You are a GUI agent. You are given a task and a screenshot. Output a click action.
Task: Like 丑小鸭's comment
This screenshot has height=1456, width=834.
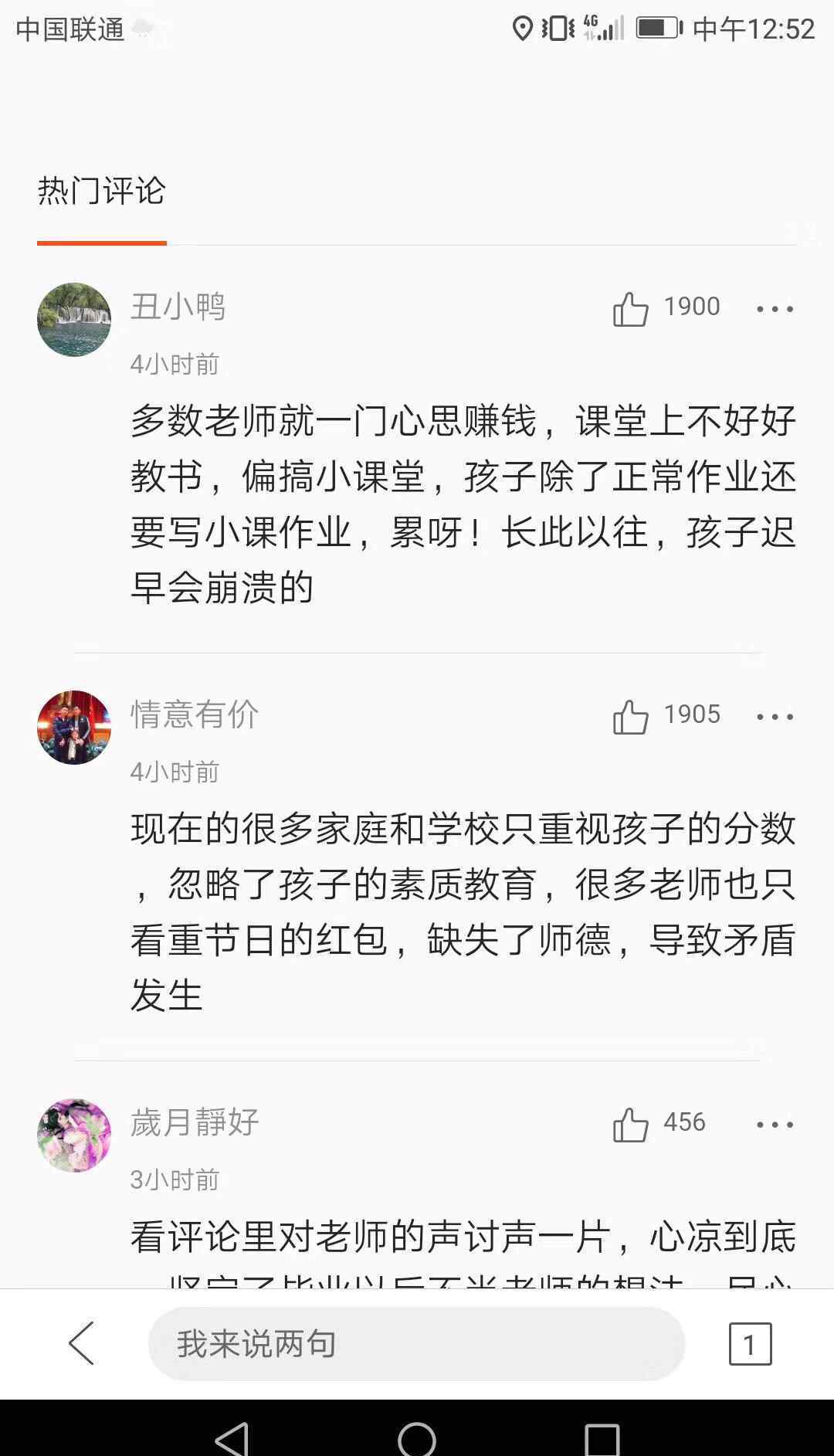(631, 309)
